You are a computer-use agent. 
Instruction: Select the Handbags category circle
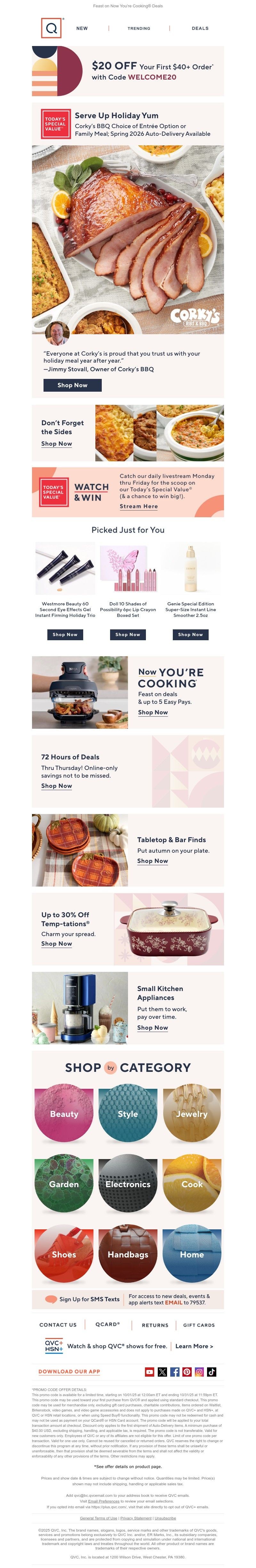(127, 1254)
